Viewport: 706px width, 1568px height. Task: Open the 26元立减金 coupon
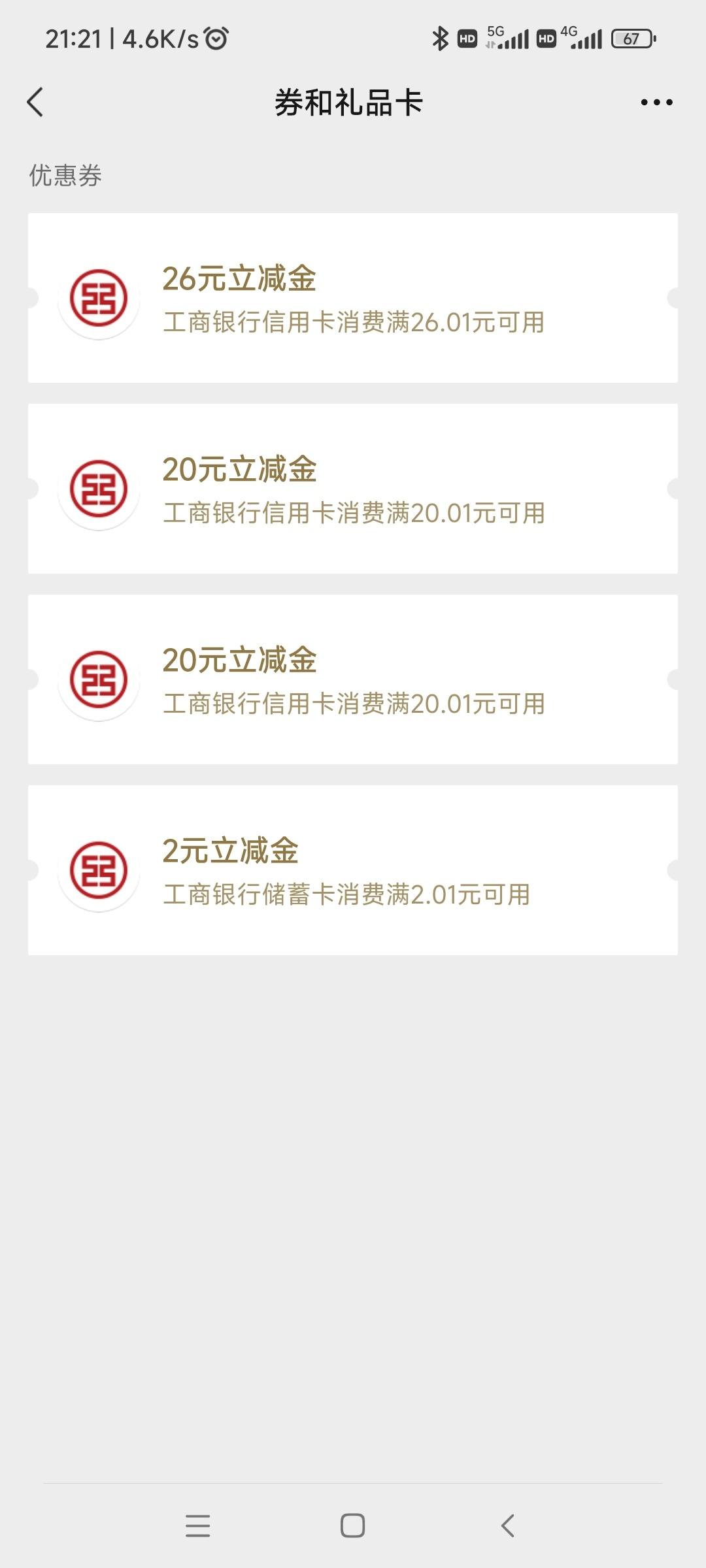click(x=353, y=298)
